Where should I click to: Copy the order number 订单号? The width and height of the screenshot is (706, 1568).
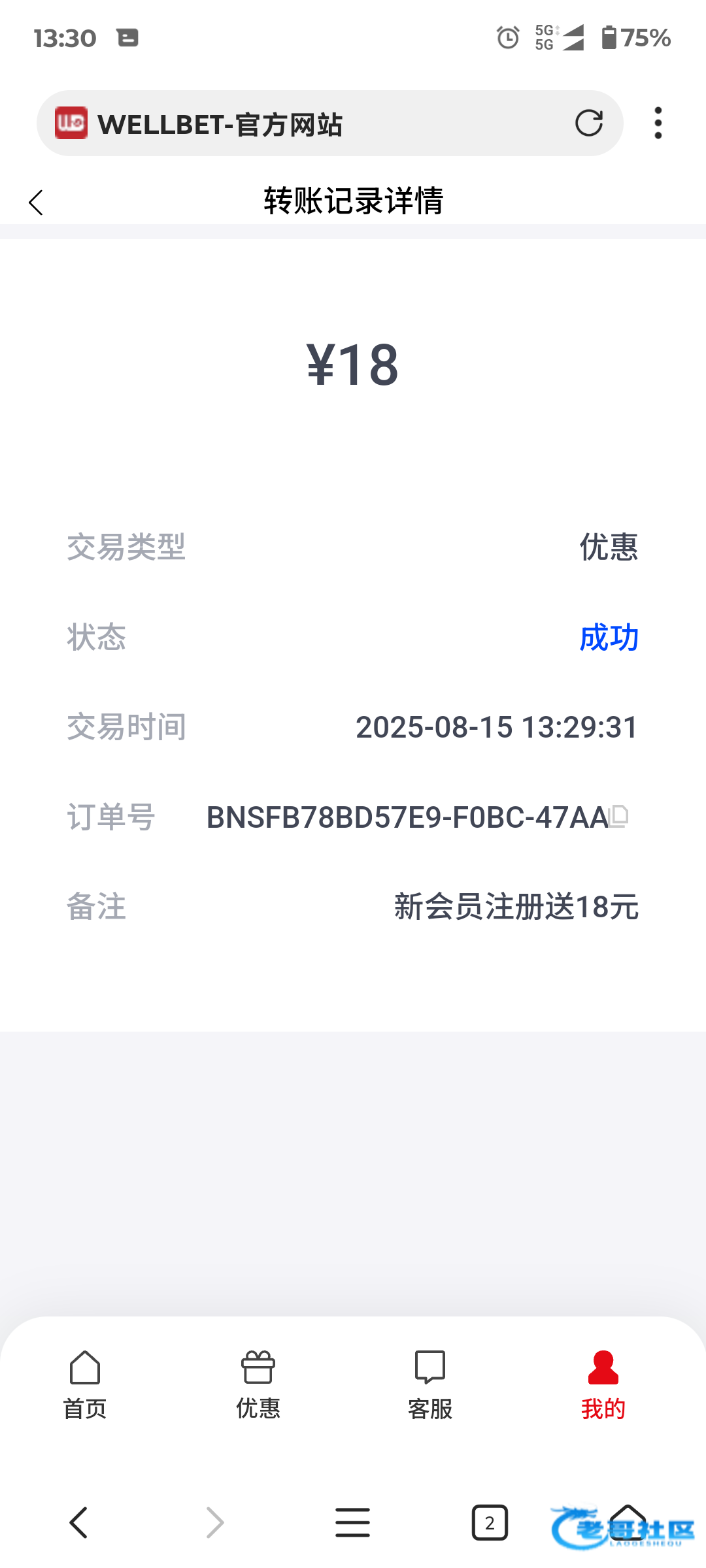coord(618,817)
